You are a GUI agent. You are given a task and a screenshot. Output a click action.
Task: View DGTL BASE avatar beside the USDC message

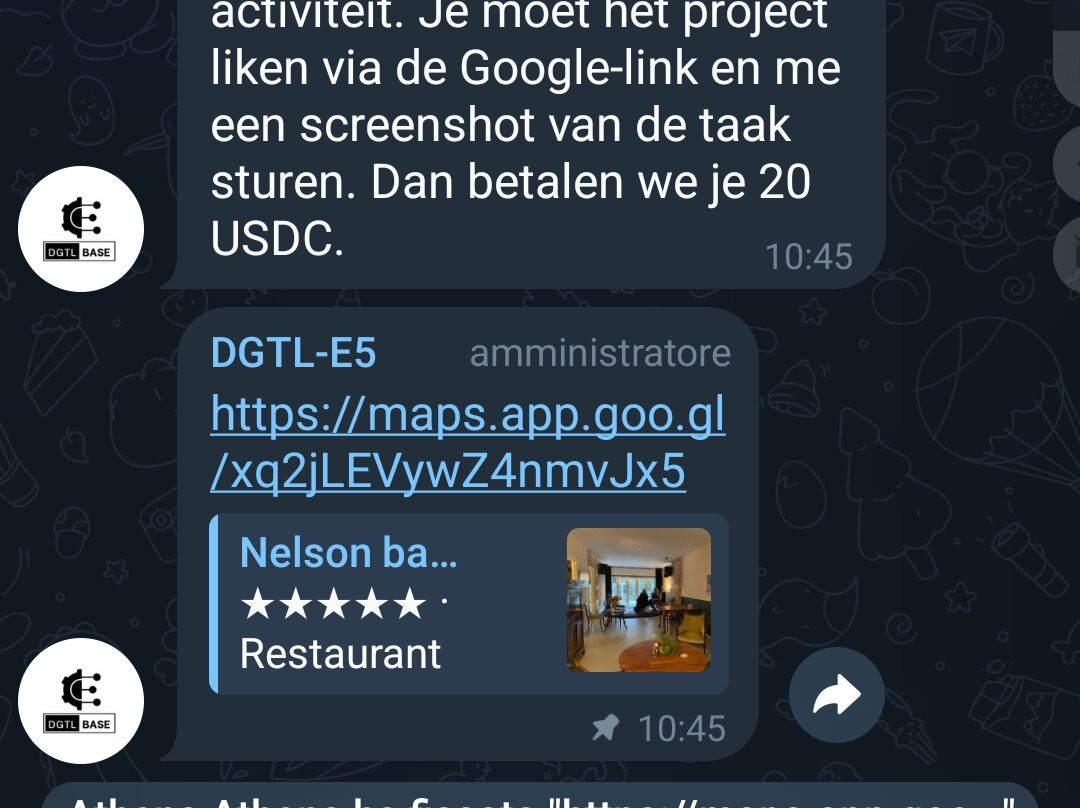point(81,229)
